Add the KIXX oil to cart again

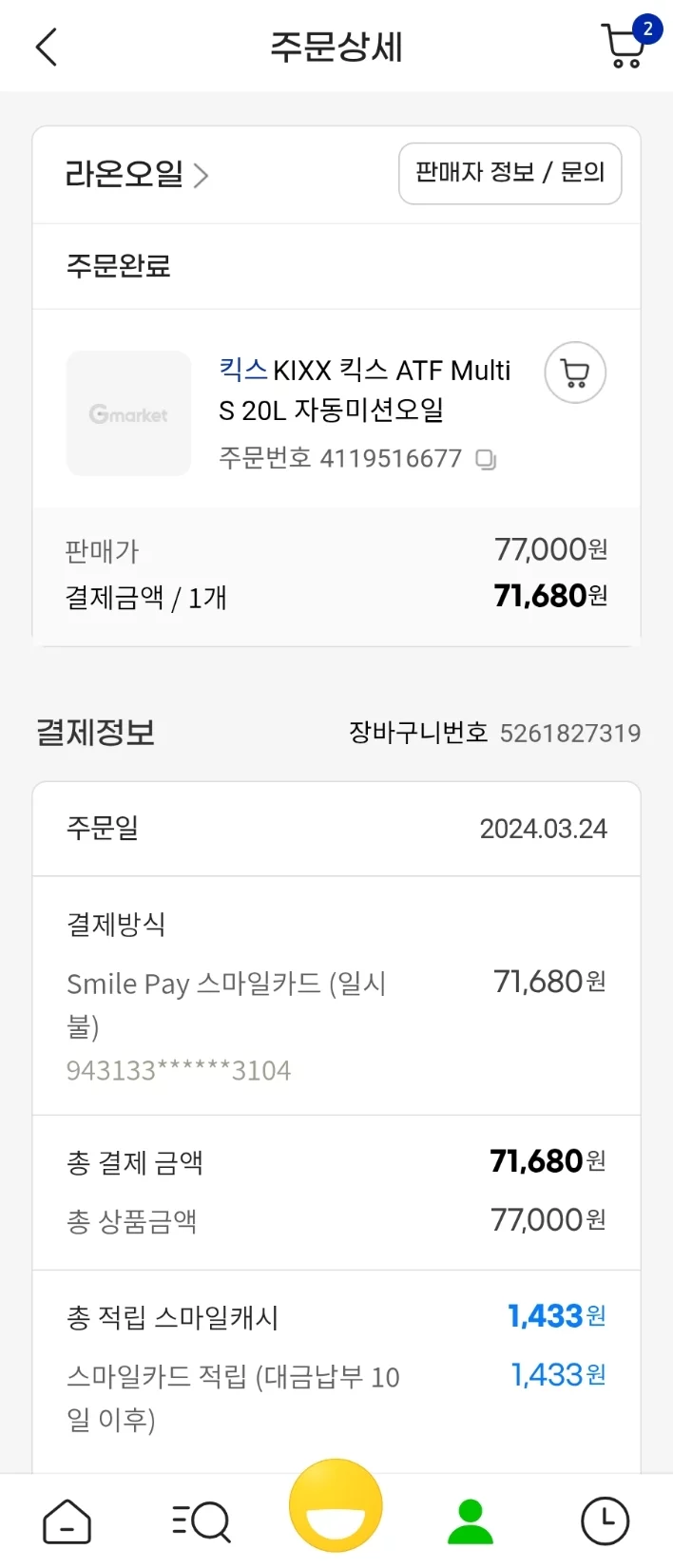(575, 373)
